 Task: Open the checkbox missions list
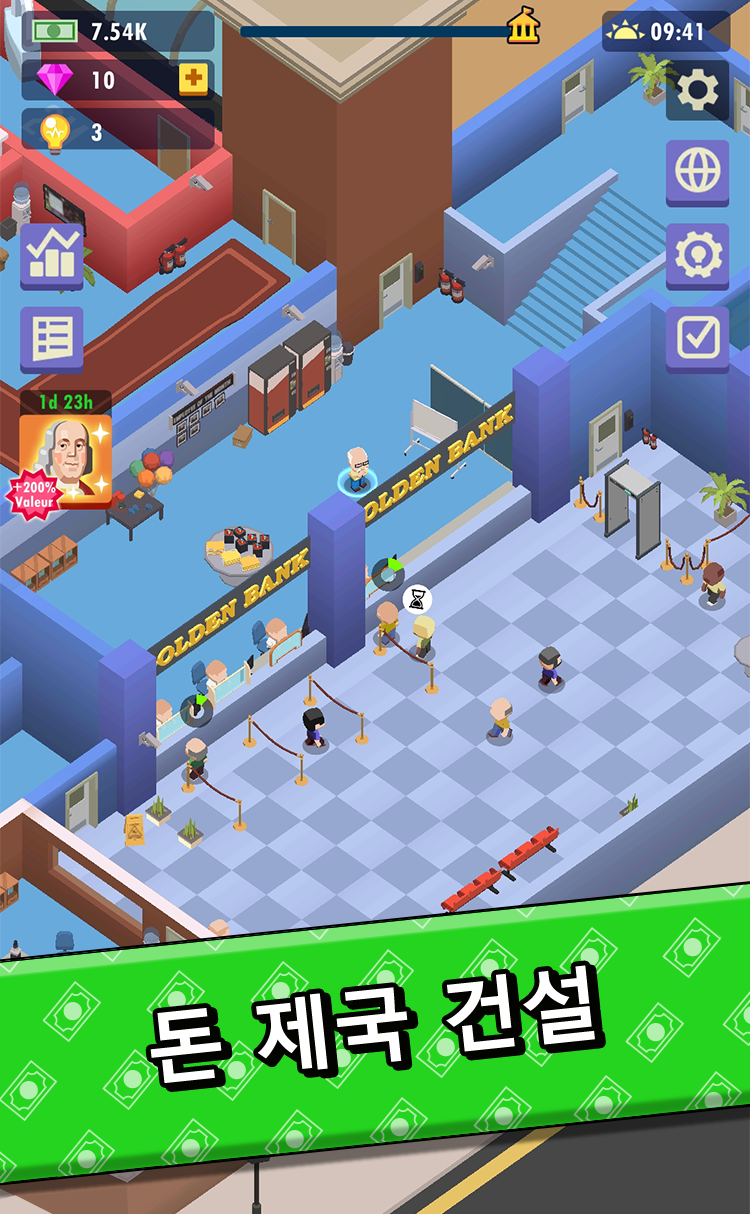(698, 339)
